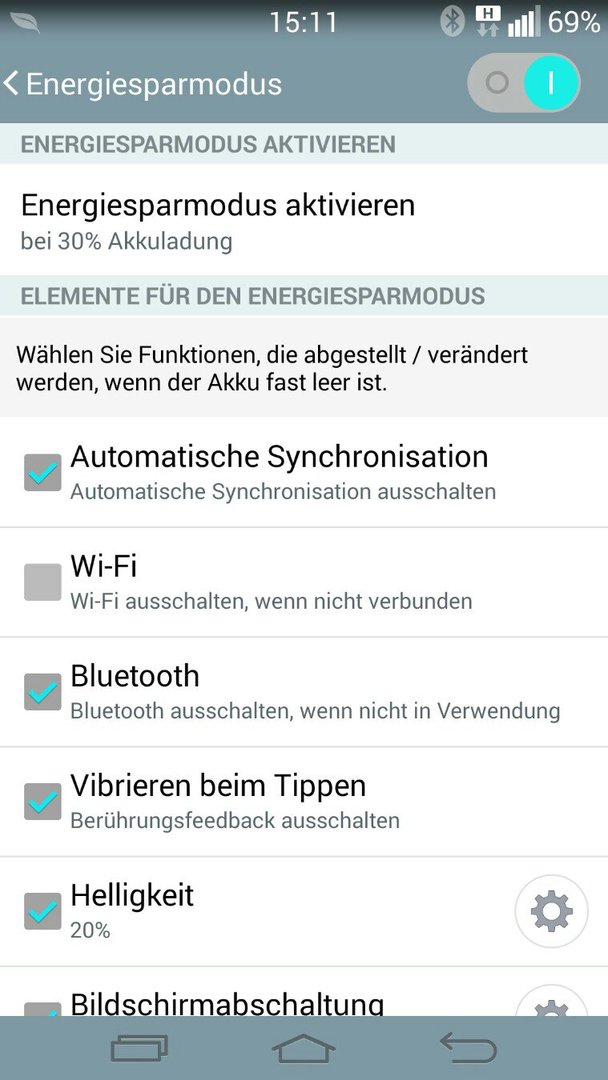This screenshot has width=608, height=1080.
Task: Open the recent apps view
Action: click(140, 1049)
